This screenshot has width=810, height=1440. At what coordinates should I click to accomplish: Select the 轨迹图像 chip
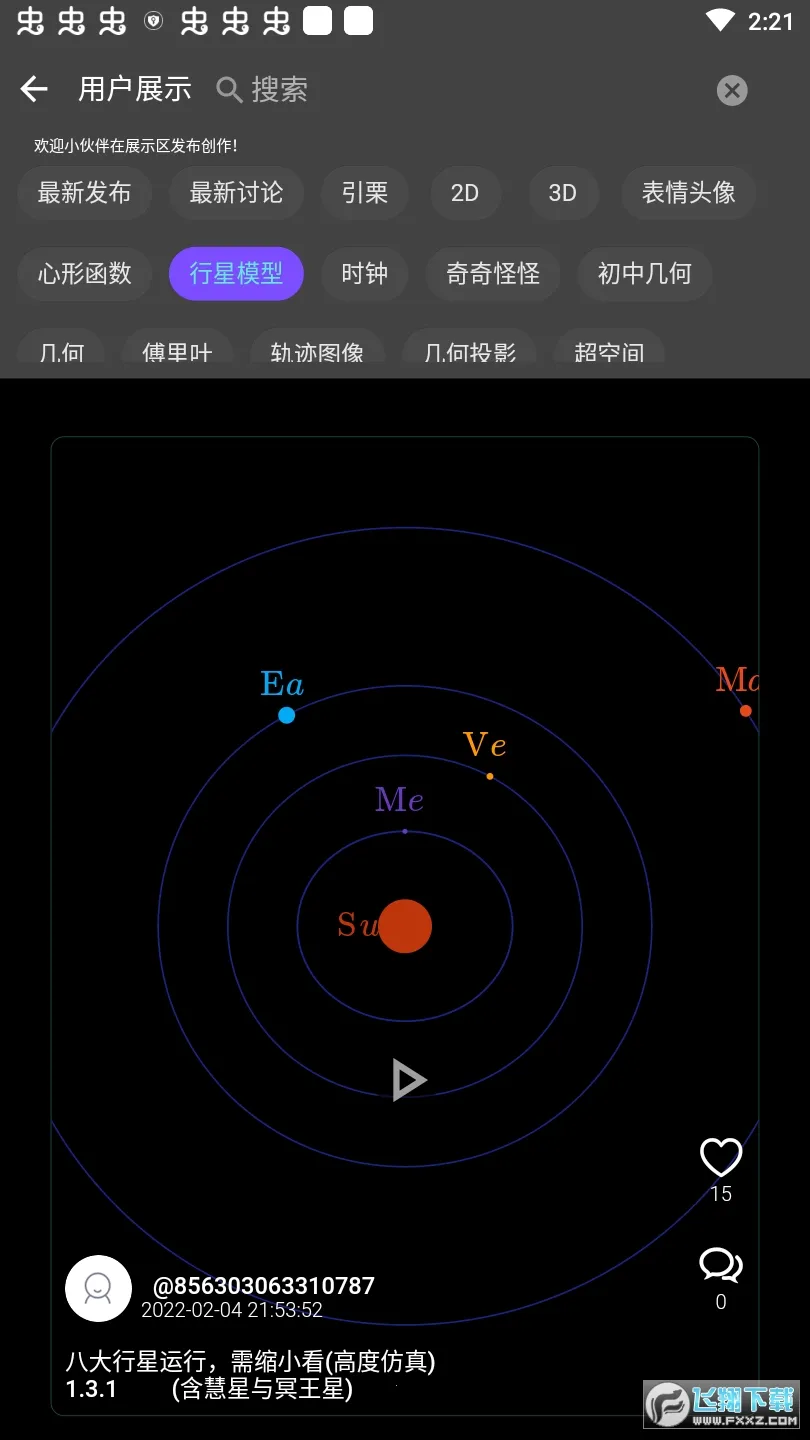pos(316,354)
